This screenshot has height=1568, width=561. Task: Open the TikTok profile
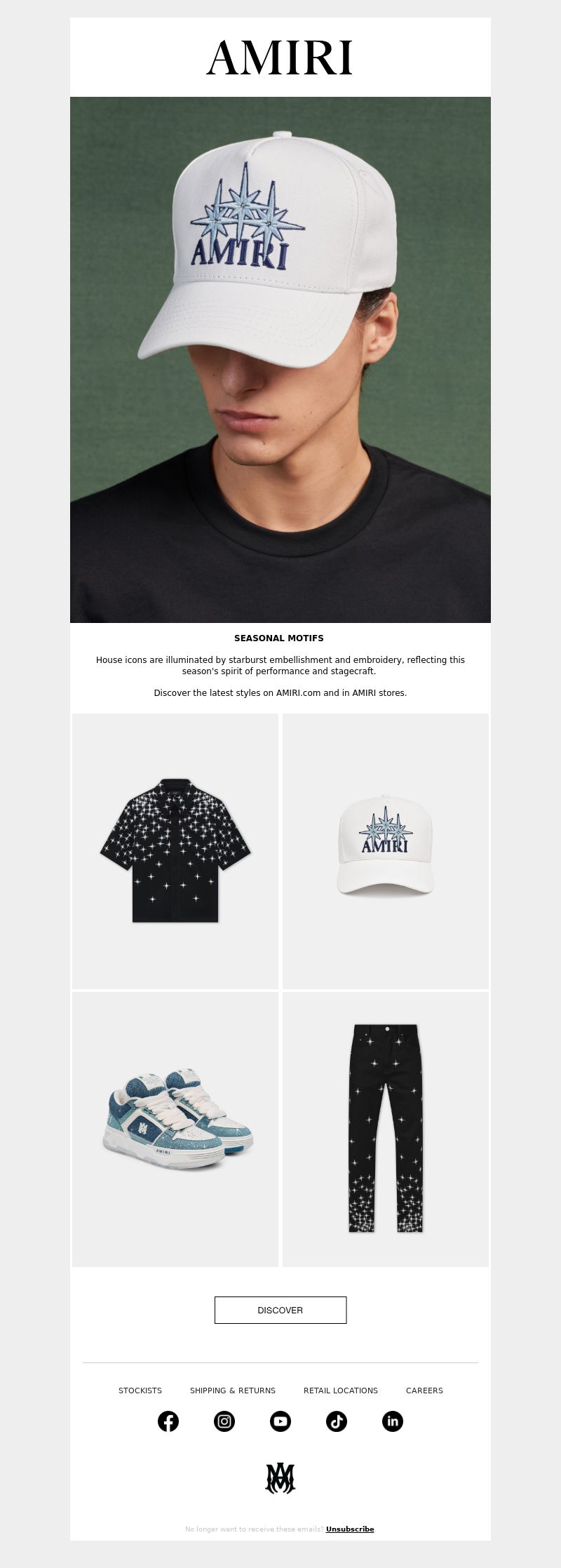pos(337,1421)
